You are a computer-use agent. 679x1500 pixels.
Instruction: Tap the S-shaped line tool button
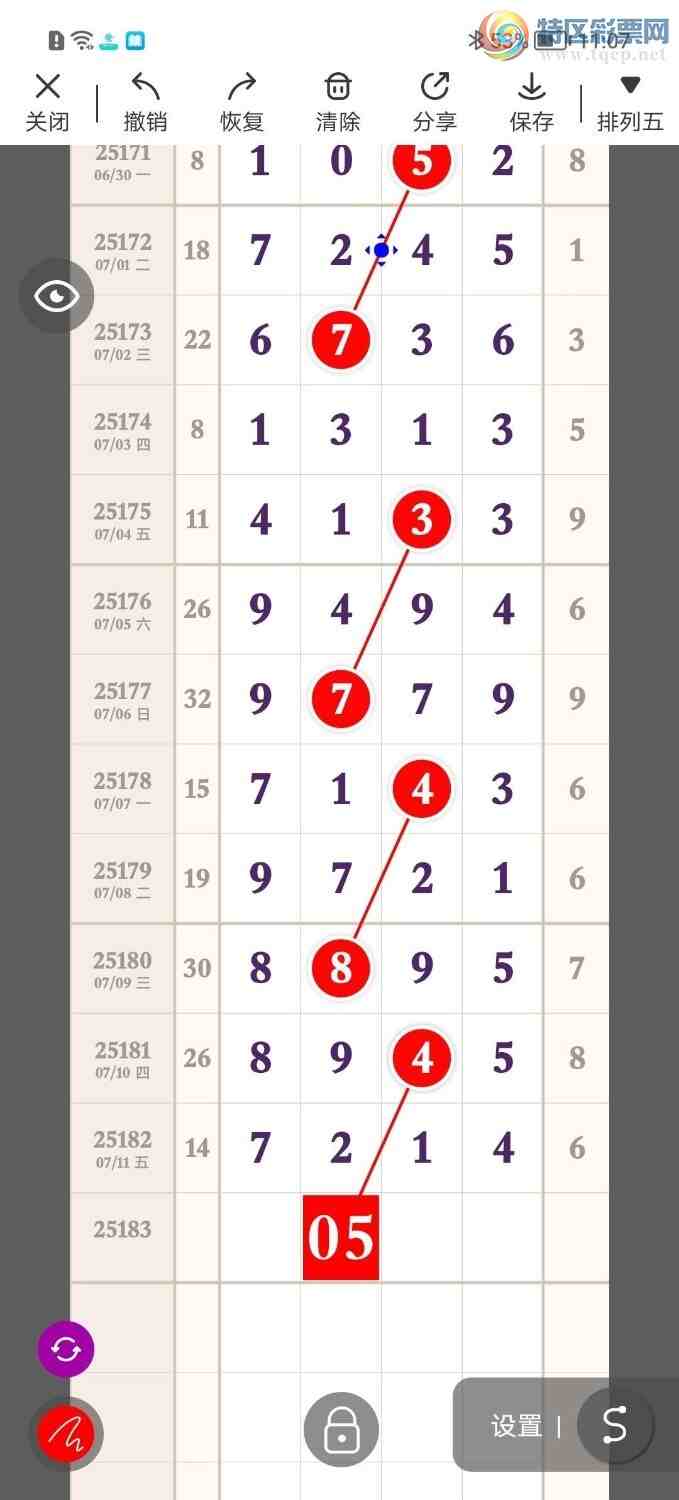click(x=615, y=1426)
